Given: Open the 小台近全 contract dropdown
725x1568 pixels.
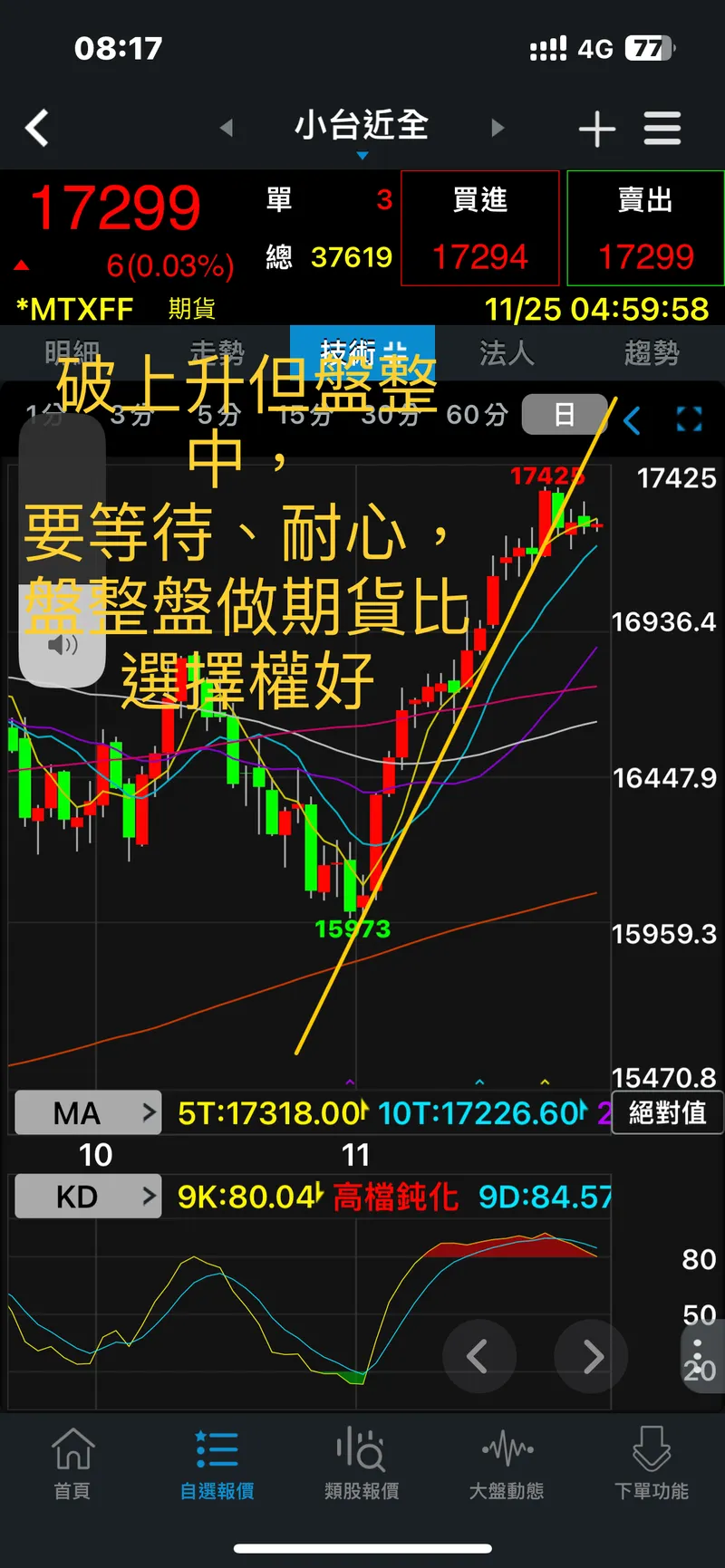Looking at the screenshot, I should pyautogui.click(x=362, y=129).
